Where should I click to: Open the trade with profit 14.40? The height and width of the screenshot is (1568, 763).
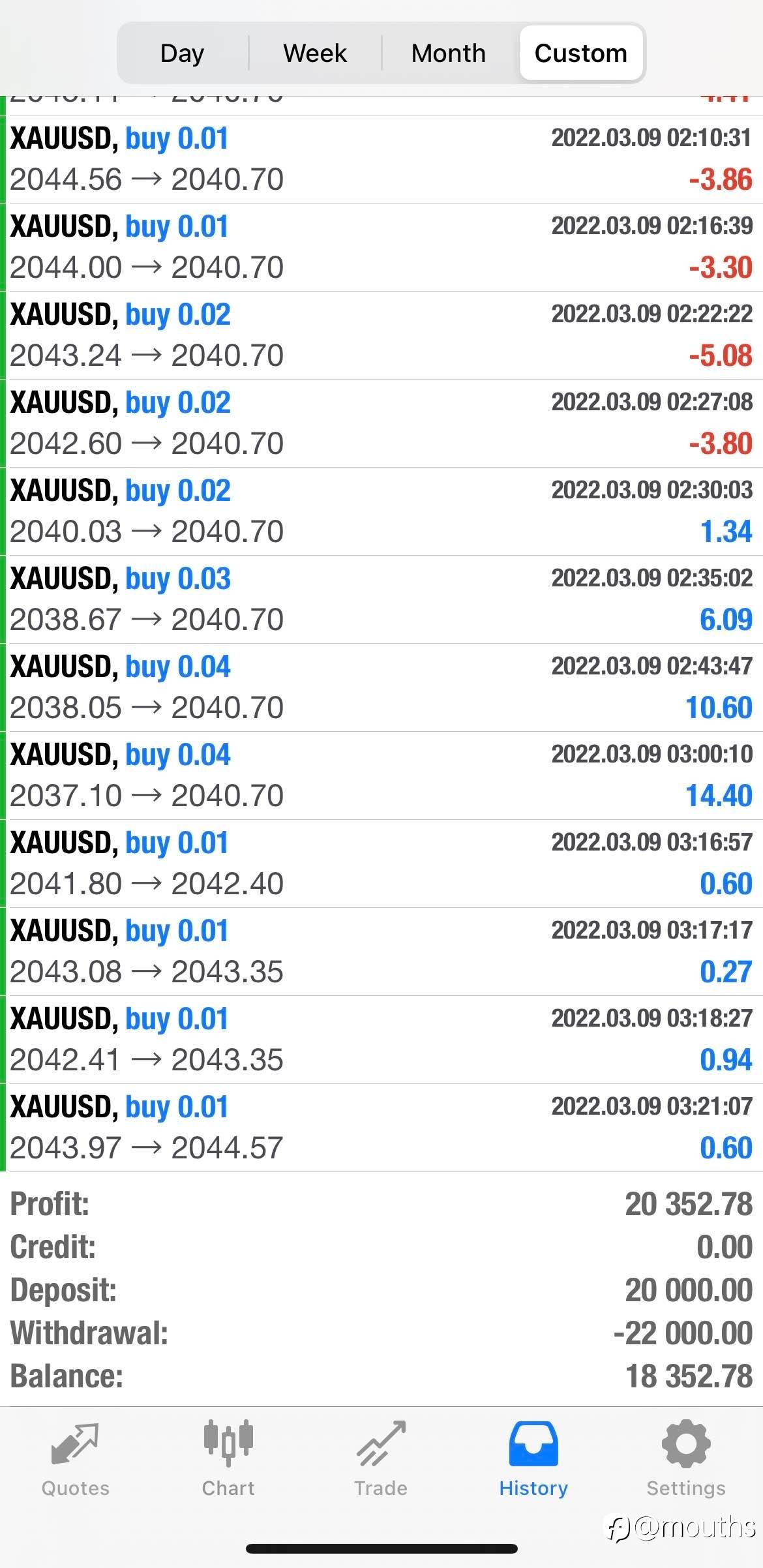(381, 776)
